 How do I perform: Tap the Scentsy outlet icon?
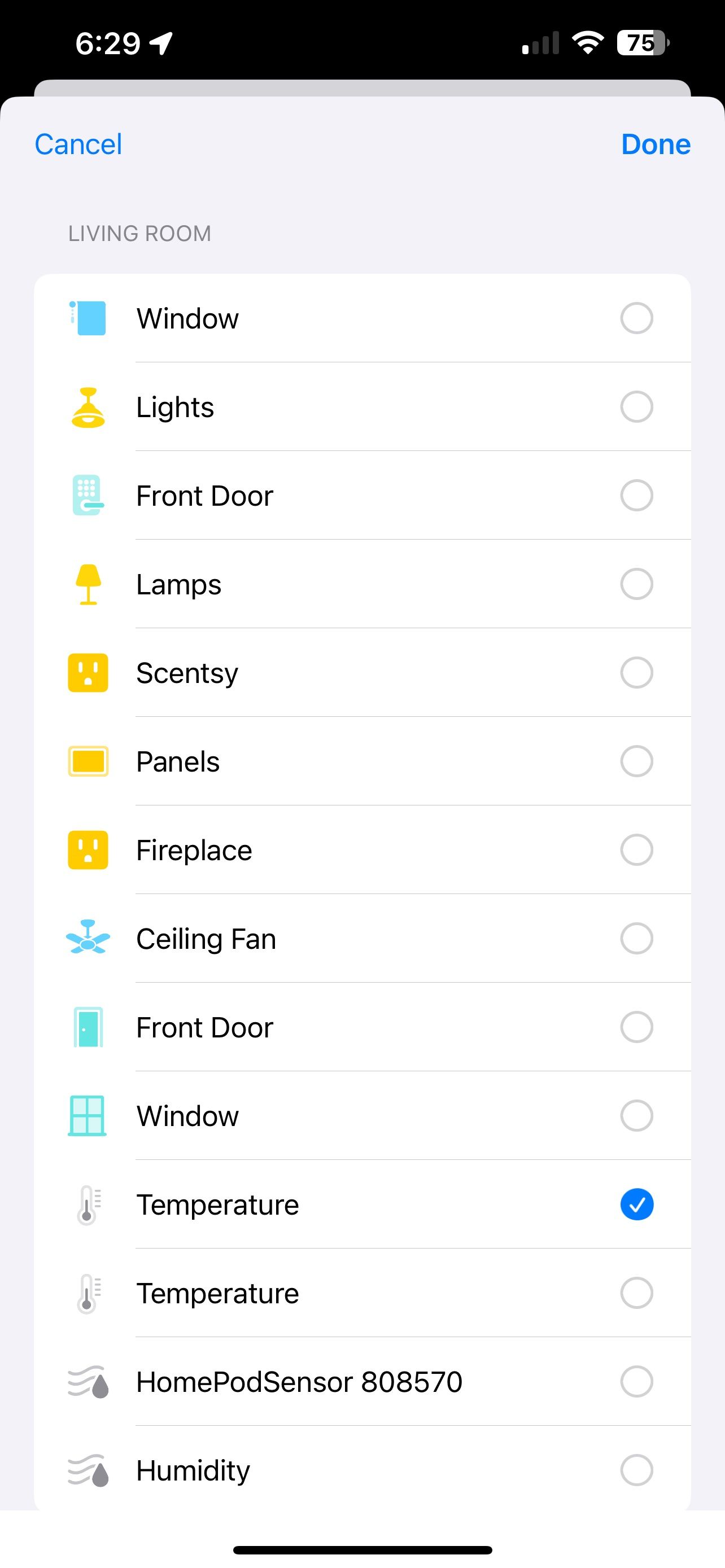(x=87, y=673)
